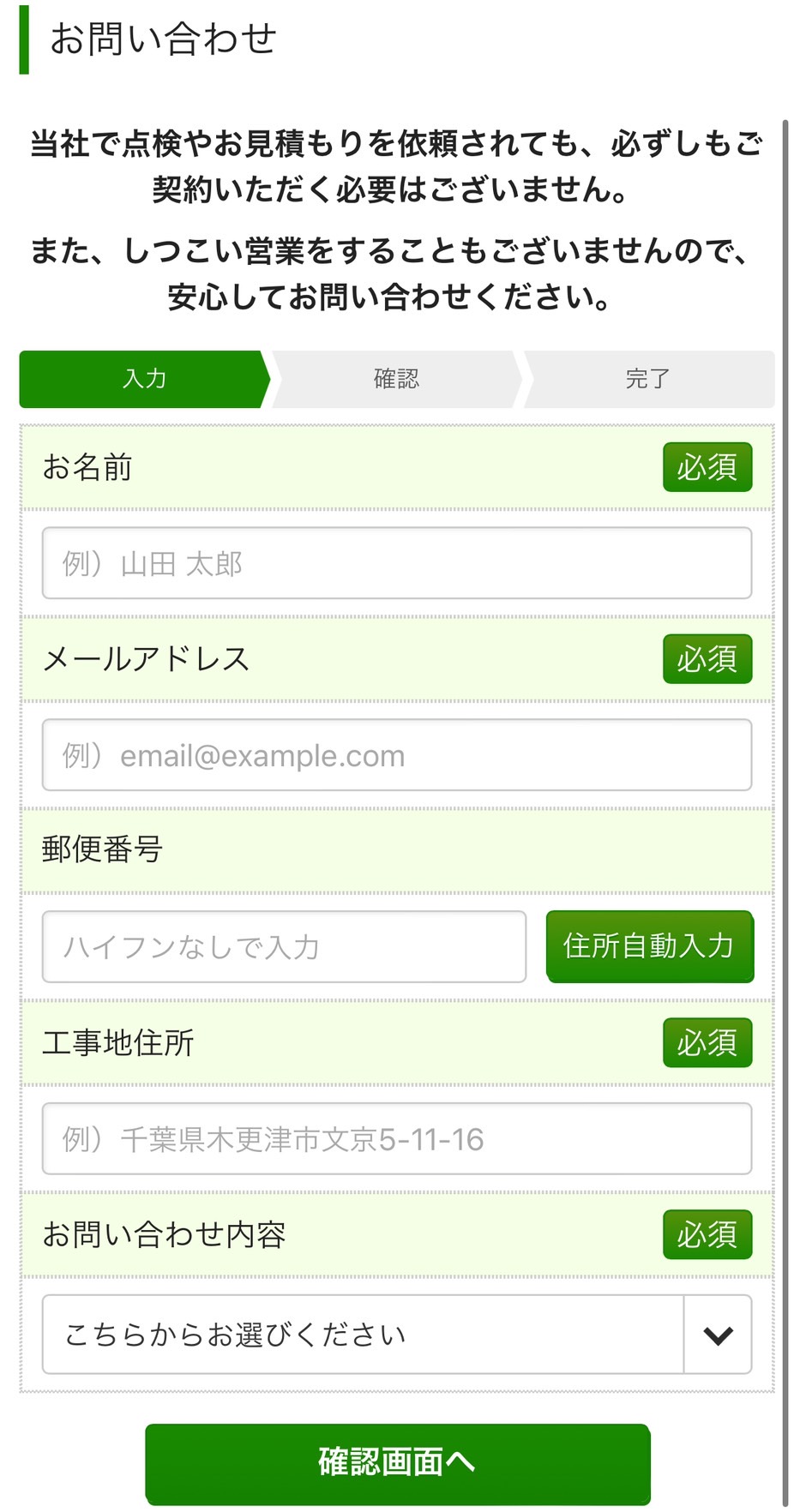The height and width of the screenshot is (1512, 794).
Task: Click the 必須 badge for 工事地住所
Action: (x=707, y=1042)
